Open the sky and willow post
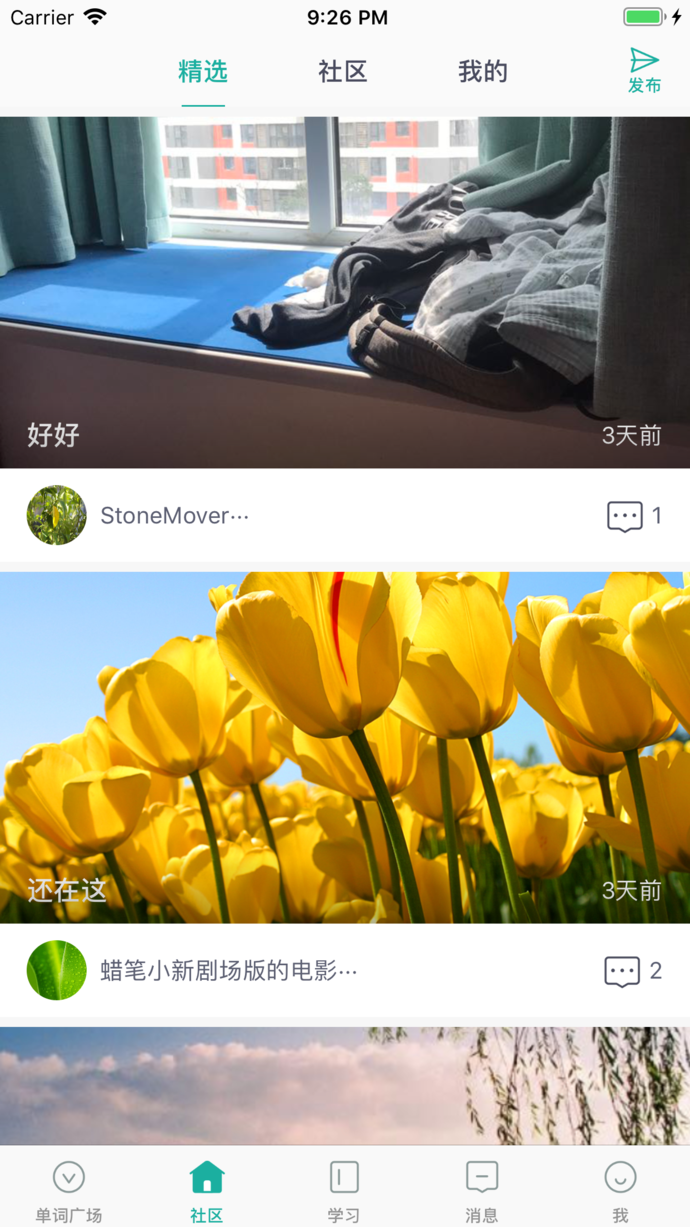Screen dimensions: 690x1227 pyautogui.click(x=345, y=1085)
